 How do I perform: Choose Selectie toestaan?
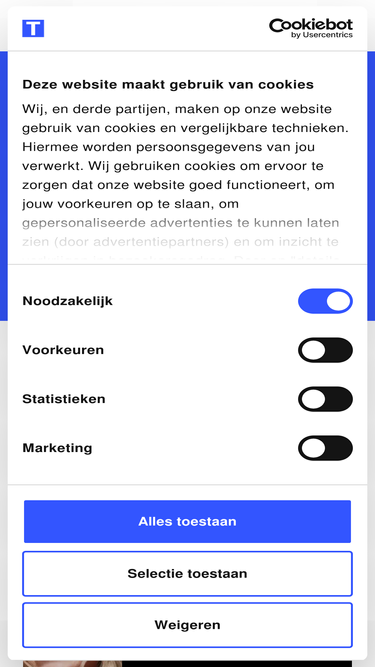[187, 573]
